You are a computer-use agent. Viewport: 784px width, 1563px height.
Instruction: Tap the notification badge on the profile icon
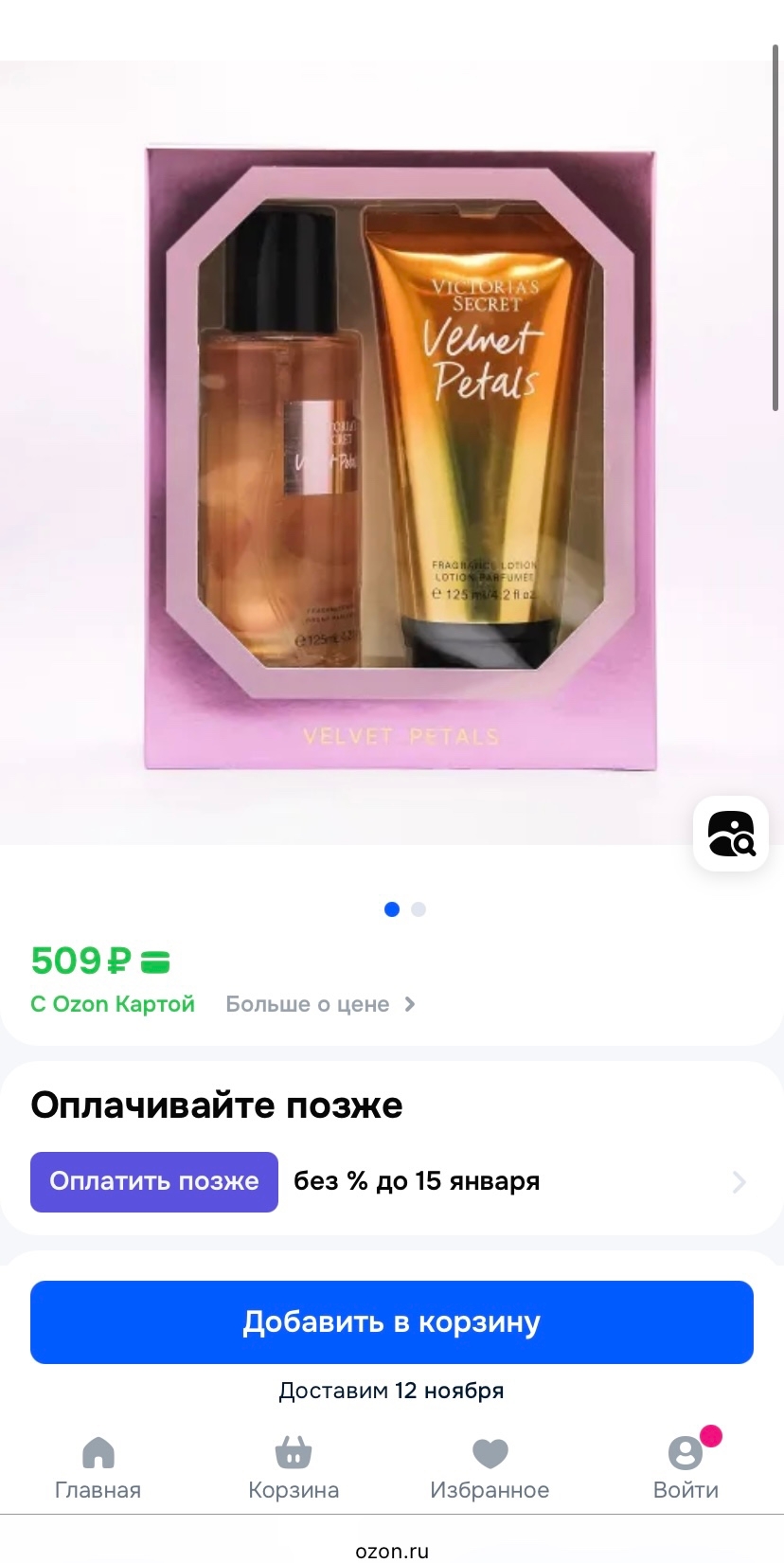coord(712,1435)
